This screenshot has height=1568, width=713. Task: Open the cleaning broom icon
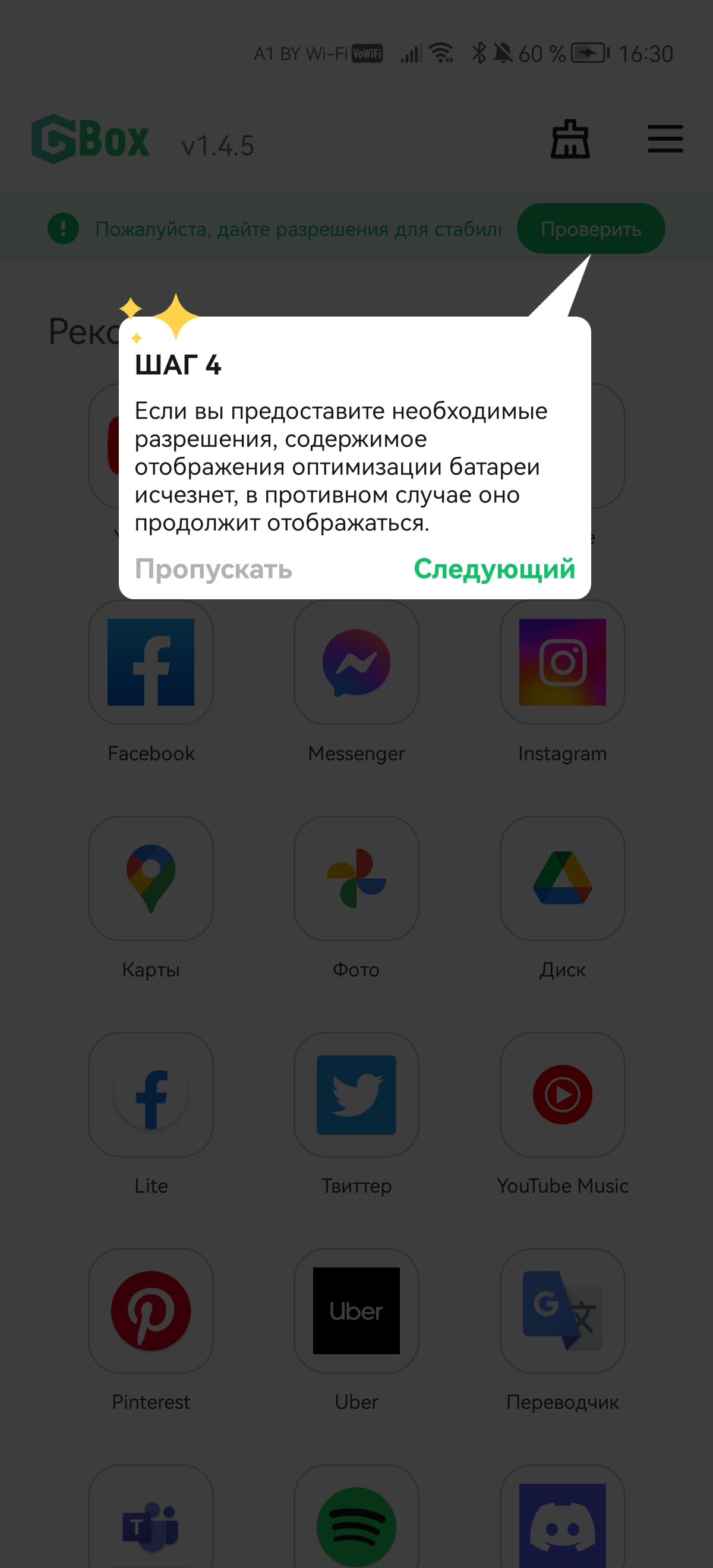point(570,139)
